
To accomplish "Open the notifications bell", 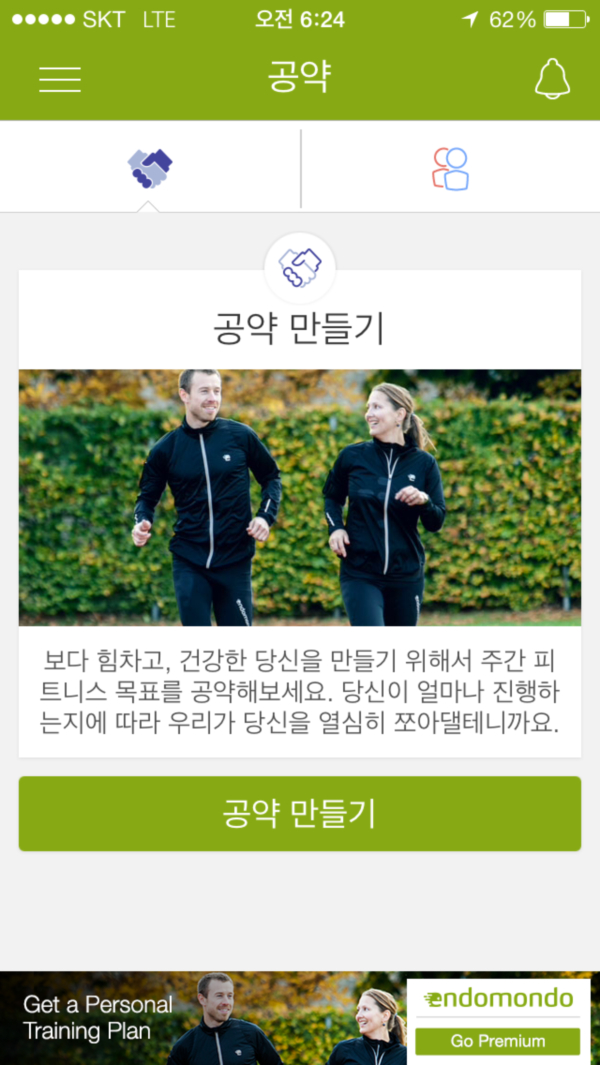I will point(552,78).
